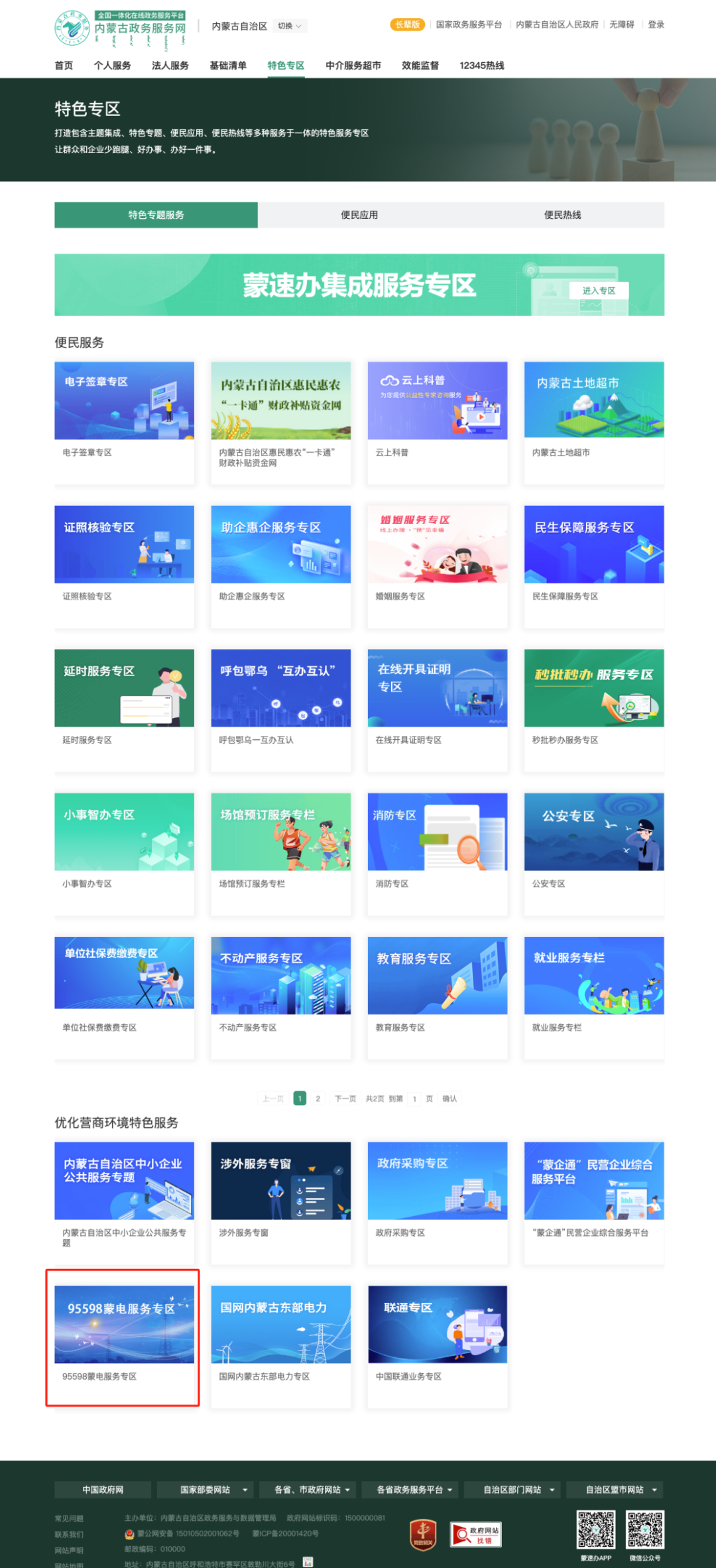Viewport: 716px width, 1568px height.
Task: Tap 进入专区 on the 蒙速办 banner
Action: coord(599,291)
